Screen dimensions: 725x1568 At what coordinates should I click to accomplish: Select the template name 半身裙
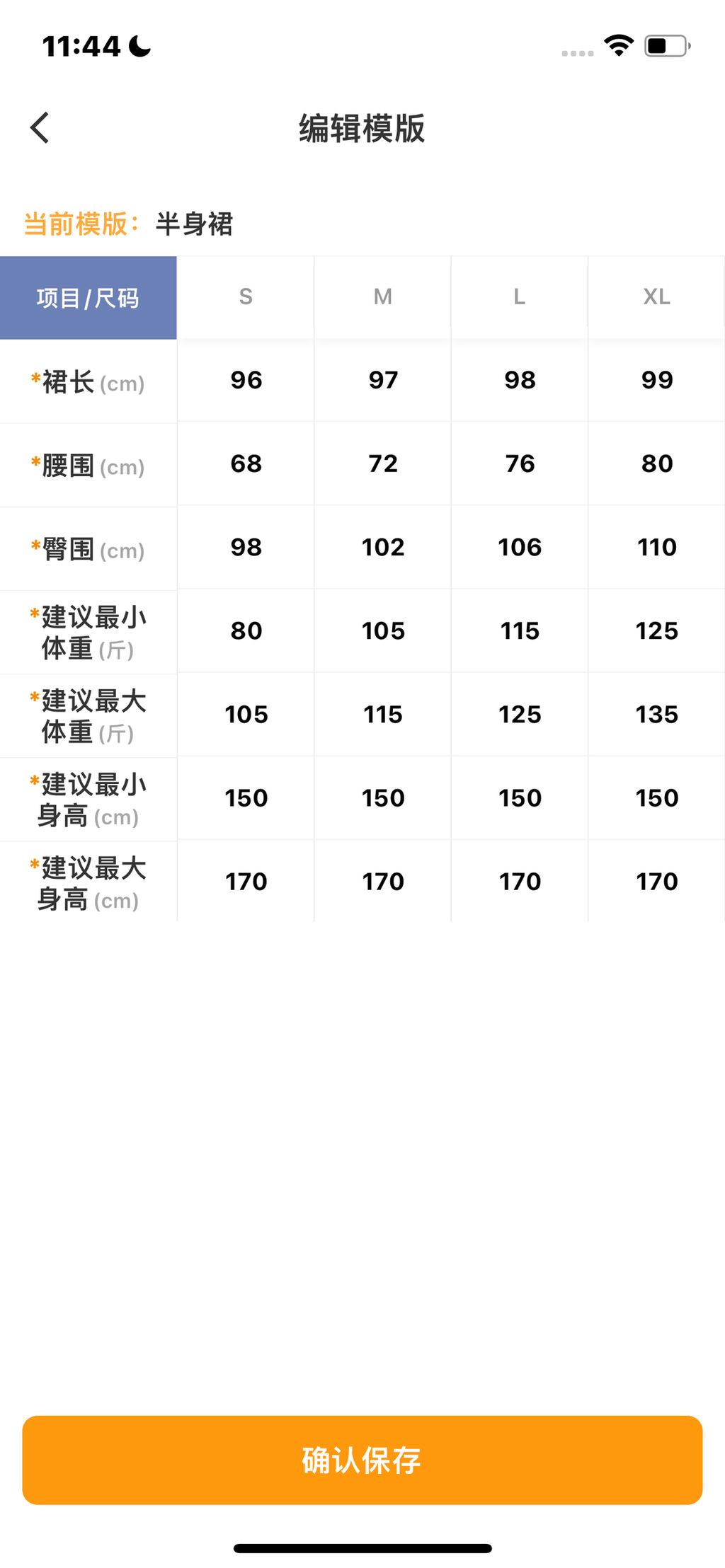(196, 224)
